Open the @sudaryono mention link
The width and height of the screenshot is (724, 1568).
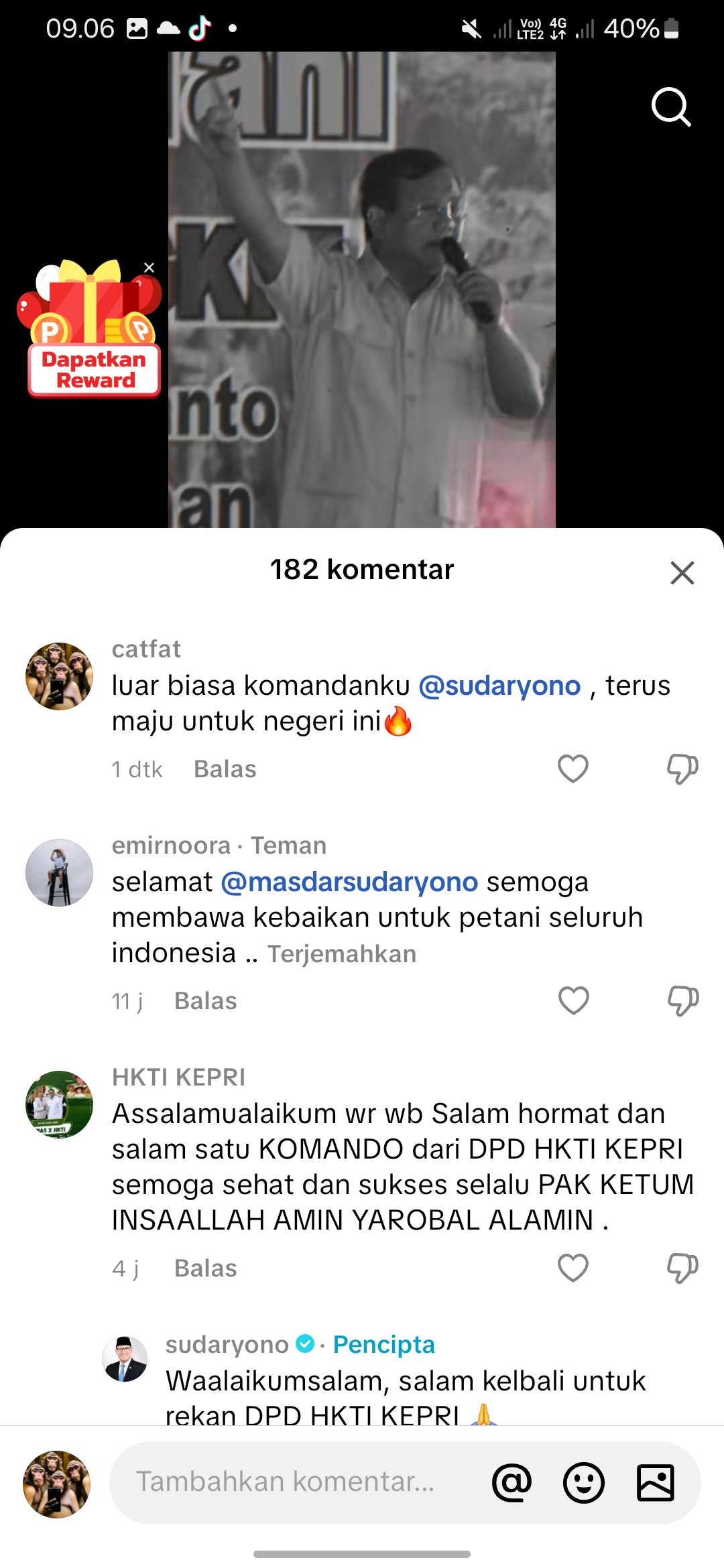499,685
